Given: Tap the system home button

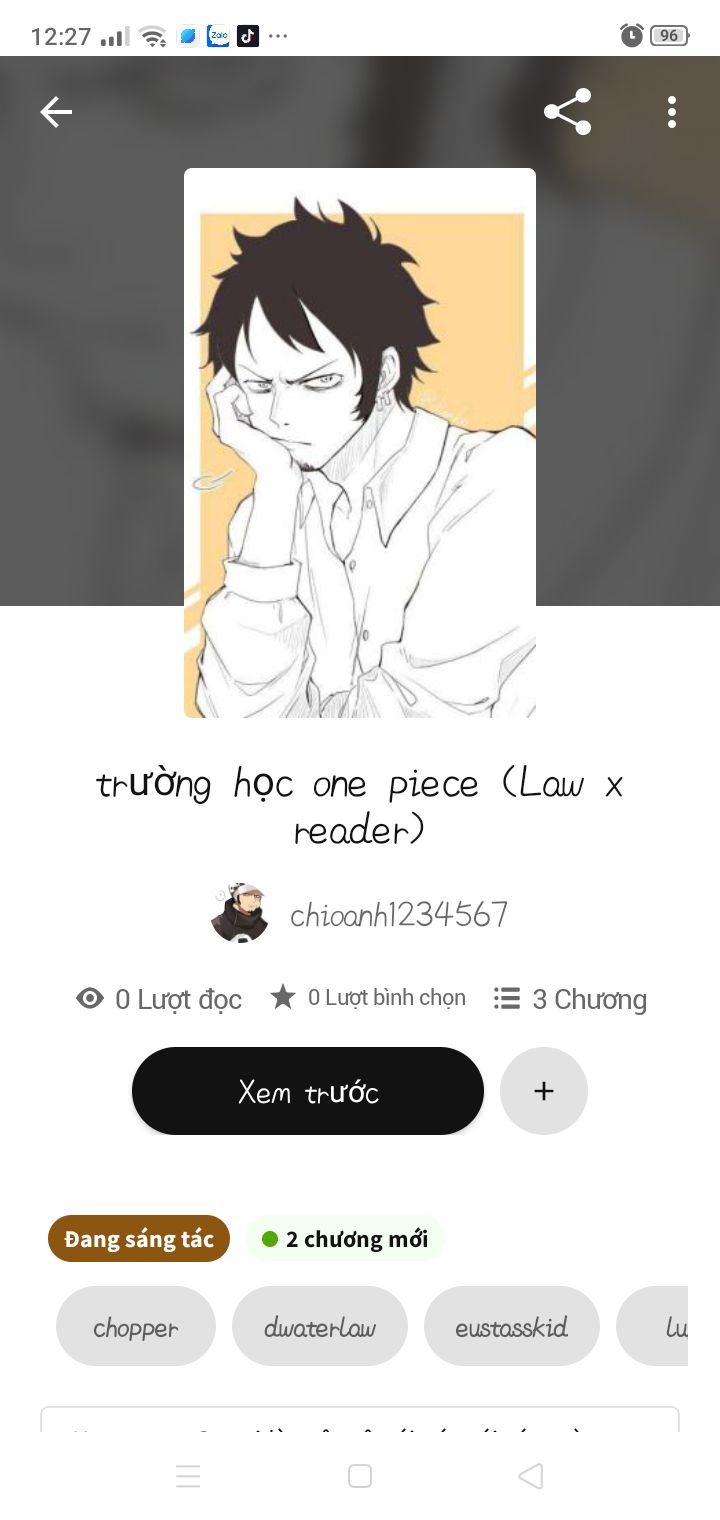Looking at the screenshot, I should [x=360, y=1476].
